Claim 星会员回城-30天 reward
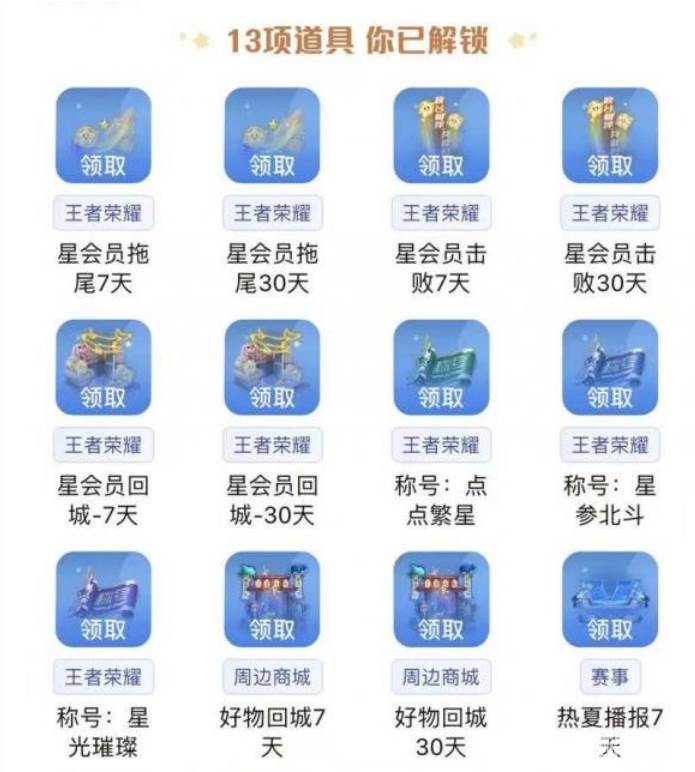Viewport: 695px width, 772px height. (x=272, y=395)
